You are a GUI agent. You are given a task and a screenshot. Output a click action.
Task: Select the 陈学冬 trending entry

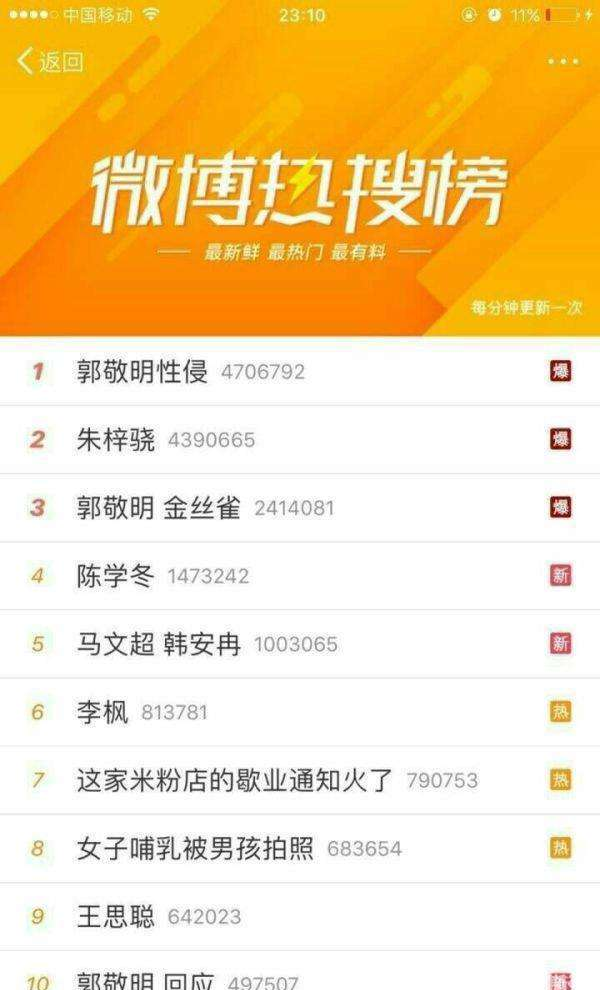tap(300, 576)
